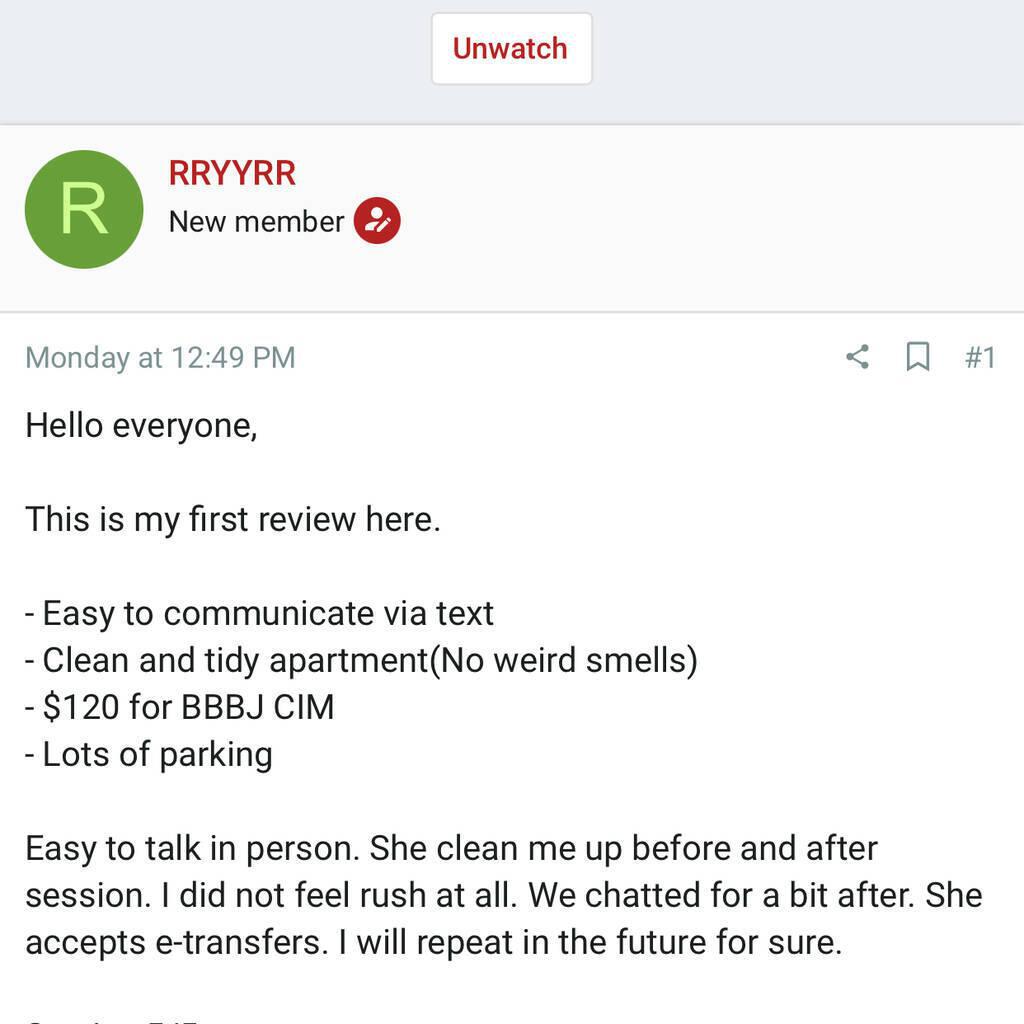Open RRYYRR's avatar
The height and width of the screenshot is (1024, 1024).
coord(84,209)
